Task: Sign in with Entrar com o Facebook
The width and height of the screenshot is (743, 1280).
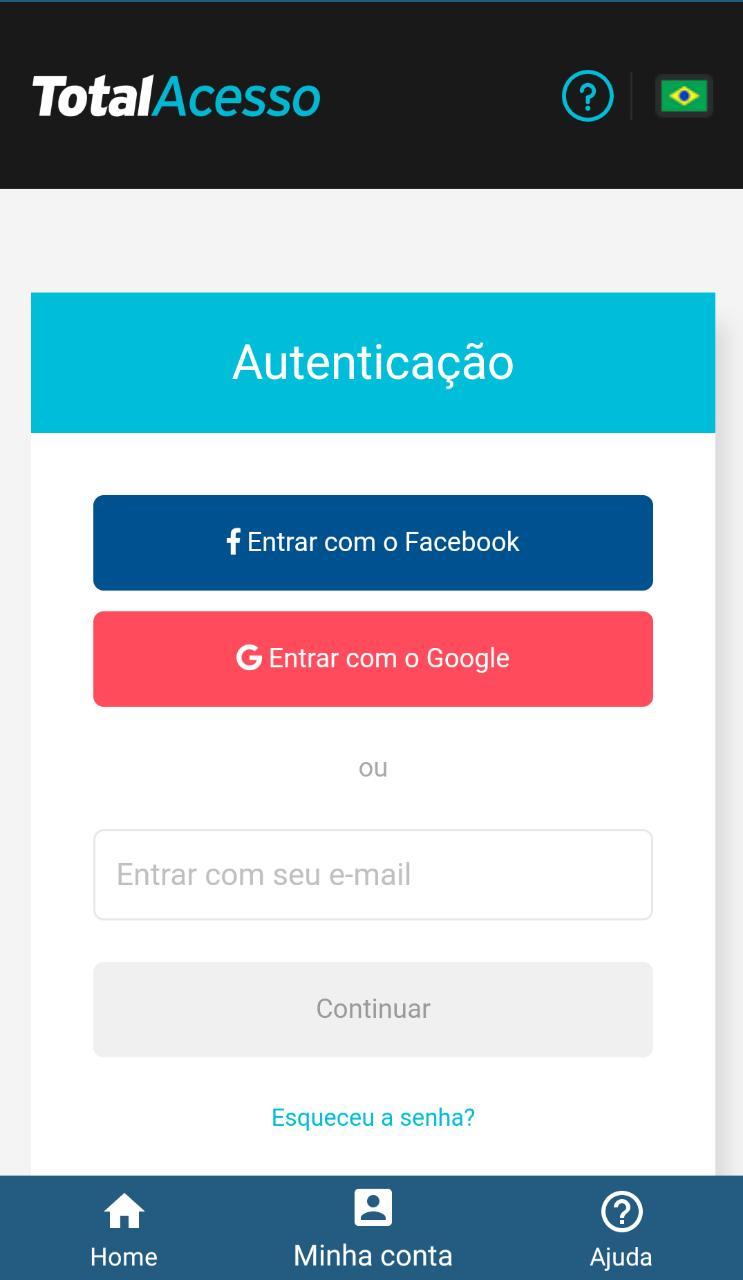Action: click(x=373, y=542)
